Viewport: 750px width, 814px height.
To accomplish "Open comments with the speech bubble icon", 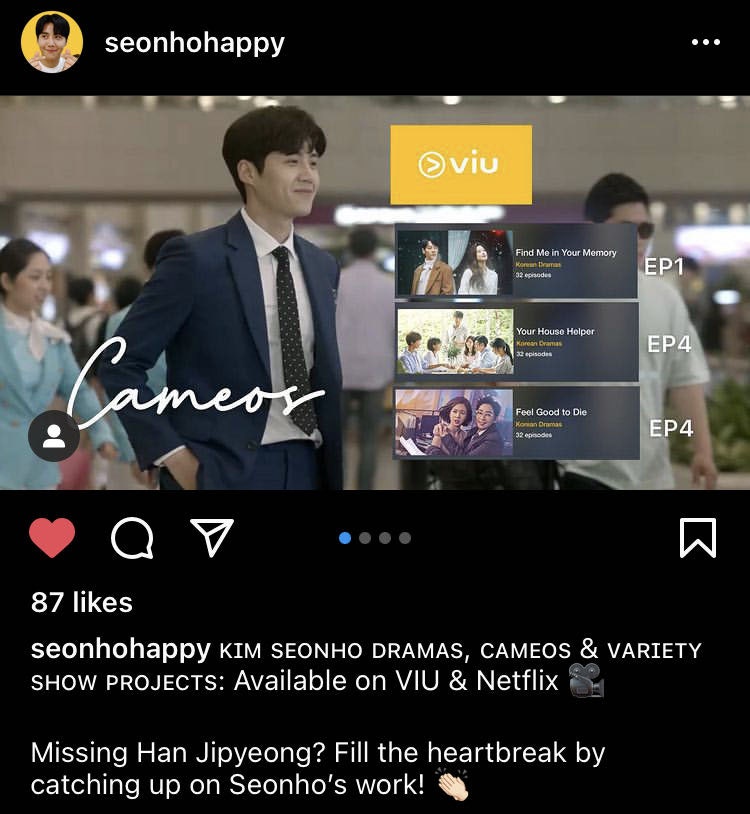I will click(x=132, y=538).
